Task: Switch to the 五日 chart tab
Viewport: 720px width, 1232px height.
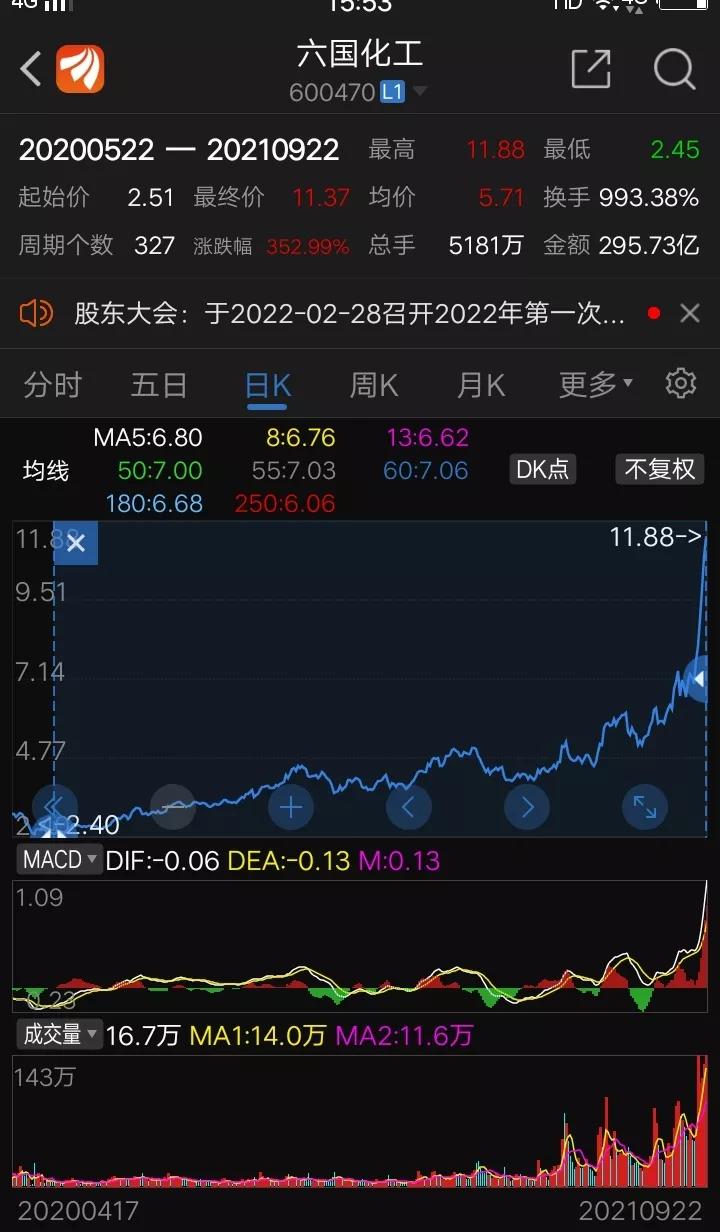Action: click(159, 385)
